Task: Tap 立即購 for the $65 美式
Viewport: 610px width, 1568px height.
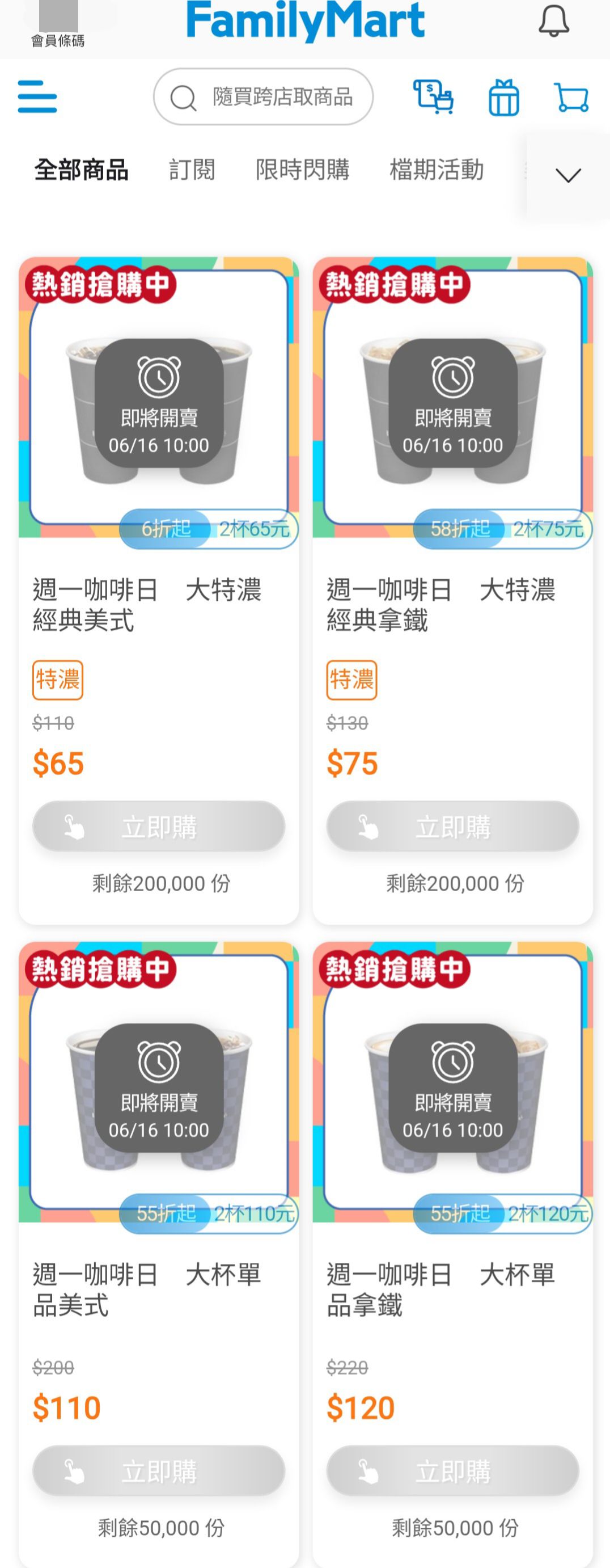Action: click(x=159, y=827)
